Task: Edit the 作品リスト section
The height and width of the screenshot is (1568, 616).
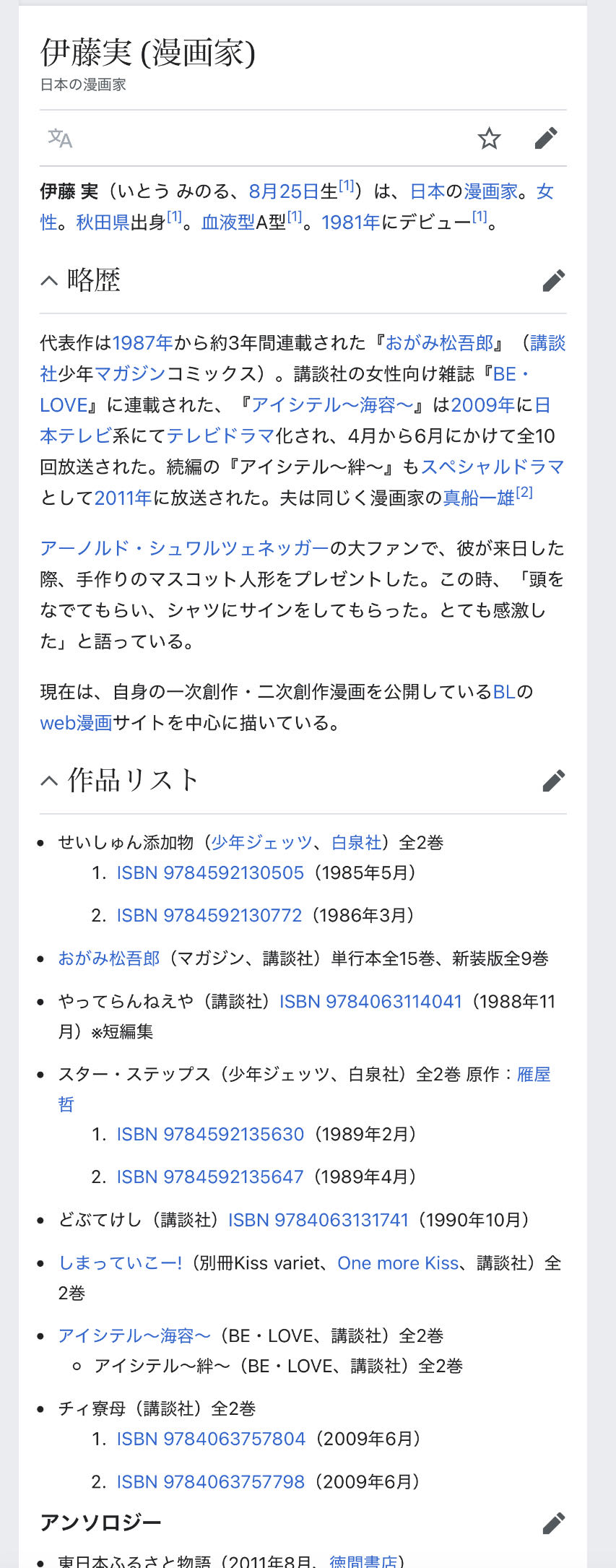Action: point(553,780)
